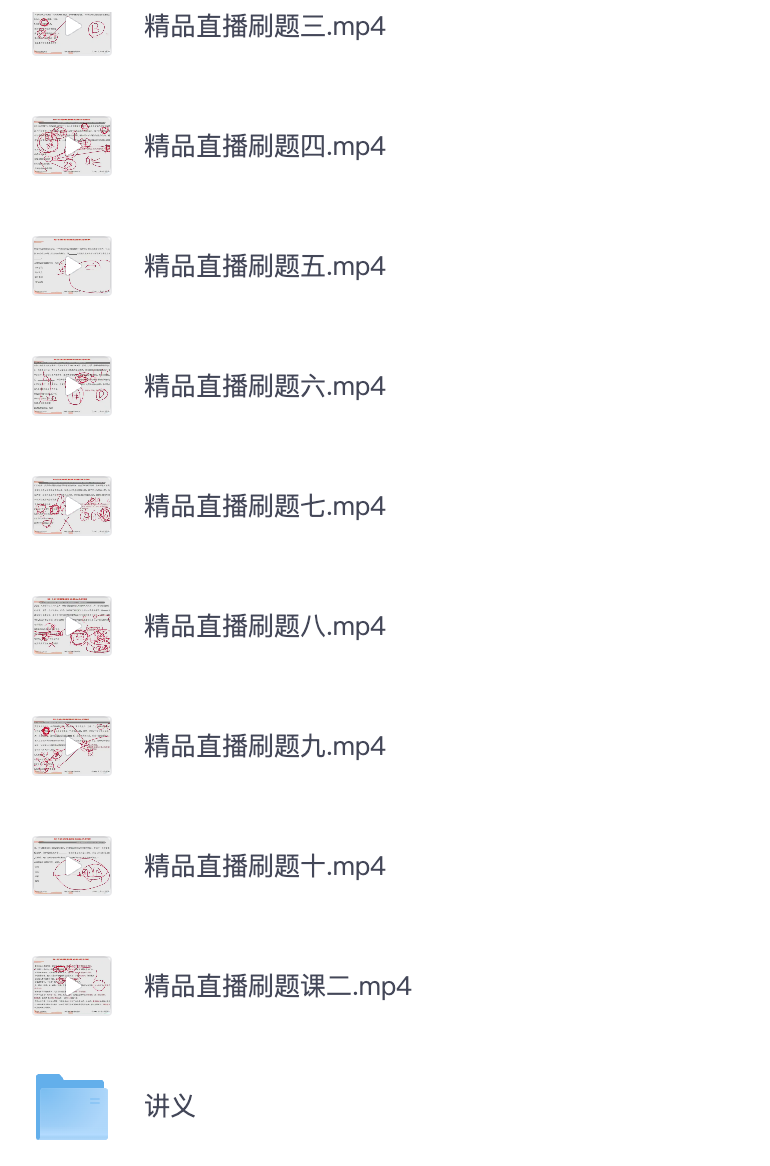Select the 精品直播刷题九.mp4 entry

coord(264,746)
